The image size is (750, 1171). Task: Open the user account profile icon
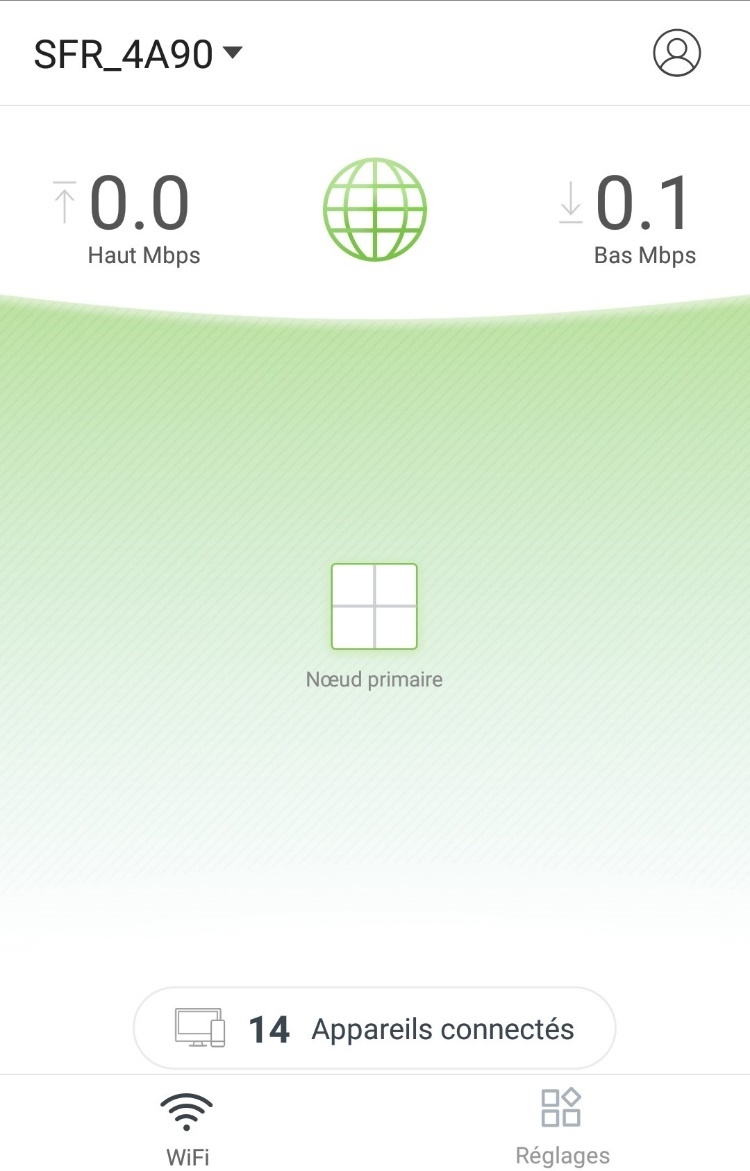pyautogui.click(x=677, y=52)
